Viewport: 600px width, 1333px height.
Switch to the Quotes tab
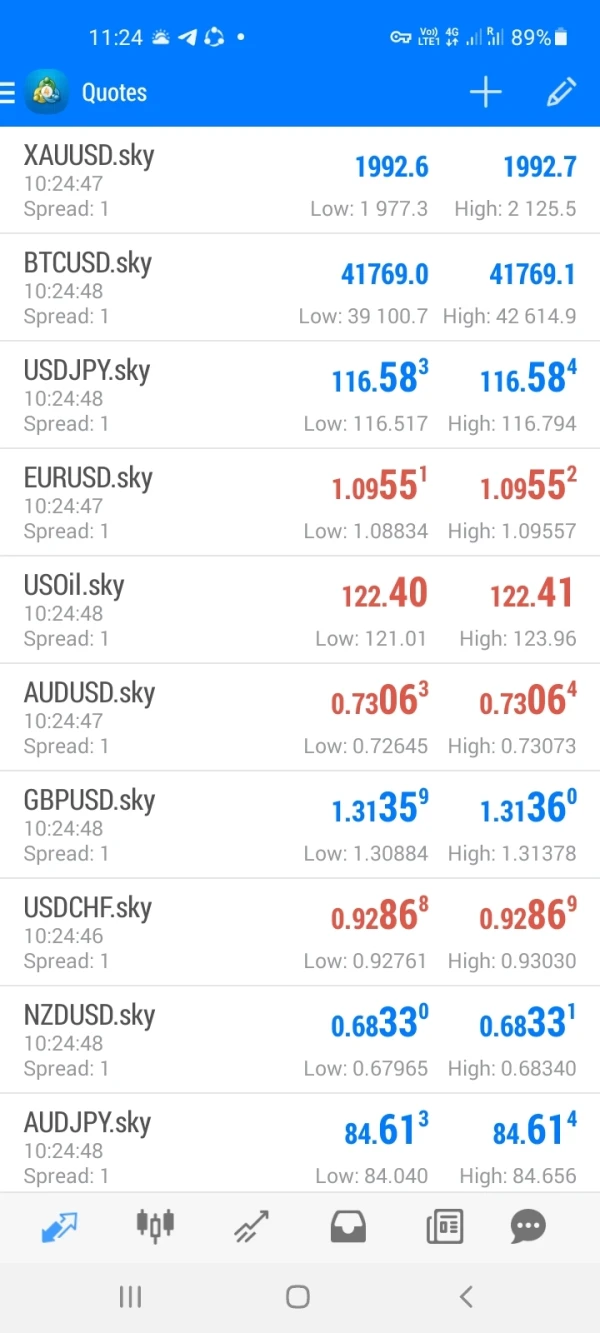click(60, 1226)
